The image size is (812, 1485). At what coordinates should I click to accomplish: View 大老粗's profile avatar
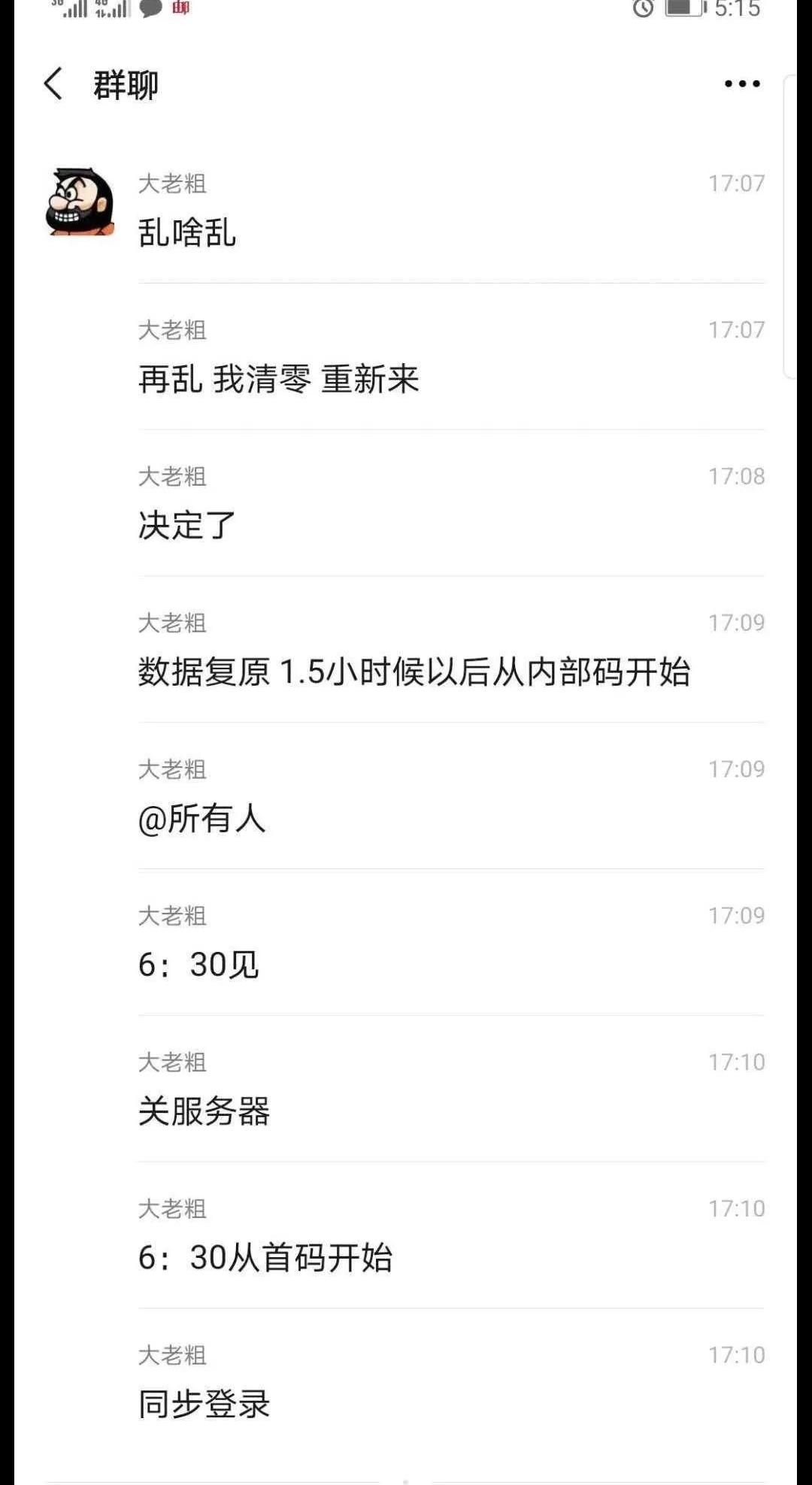pos(80,202)
